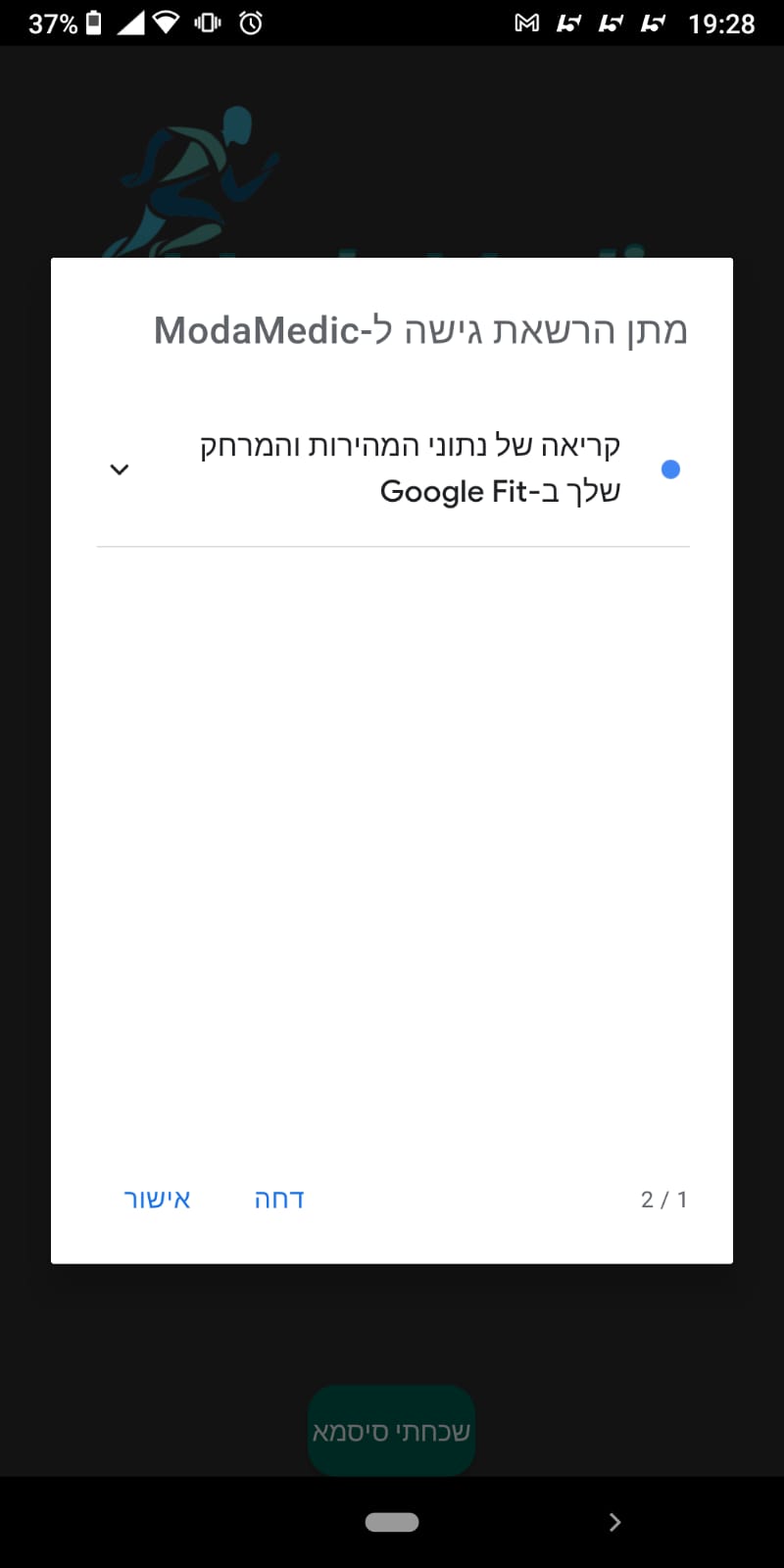Expand the Google Fit permission details chevron
Viewport: 784px width, 1568px height.
pos(120,469)
